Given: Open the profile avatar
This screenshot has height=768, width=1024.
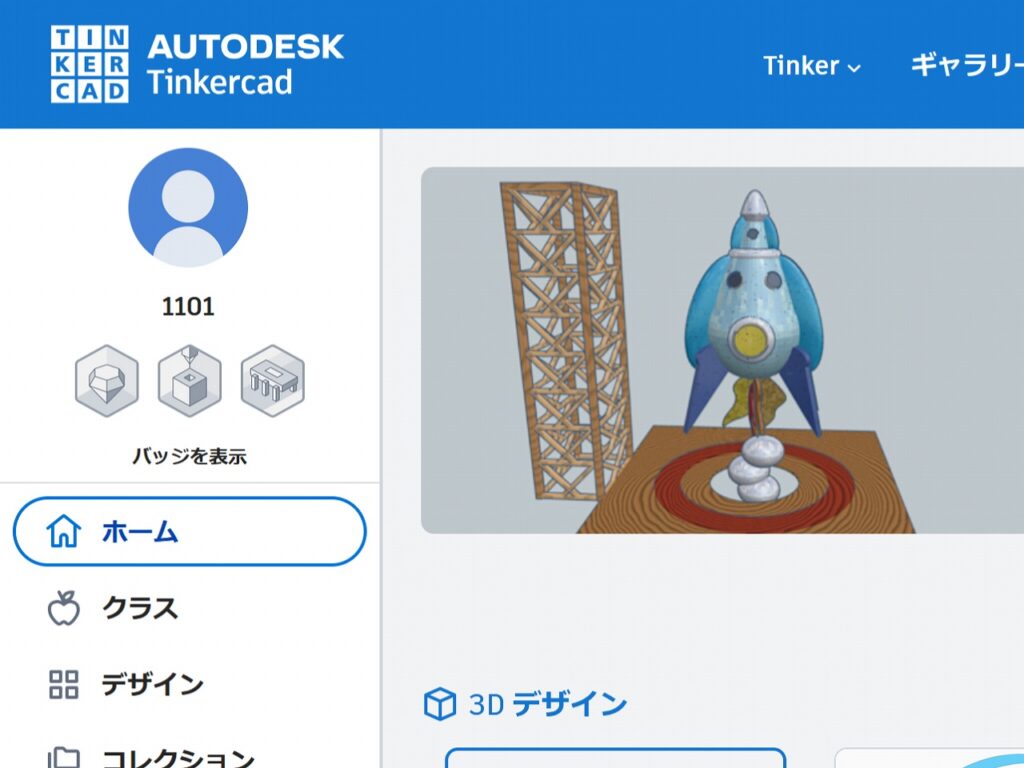Looking at the screenshot, I should point(188,207).
